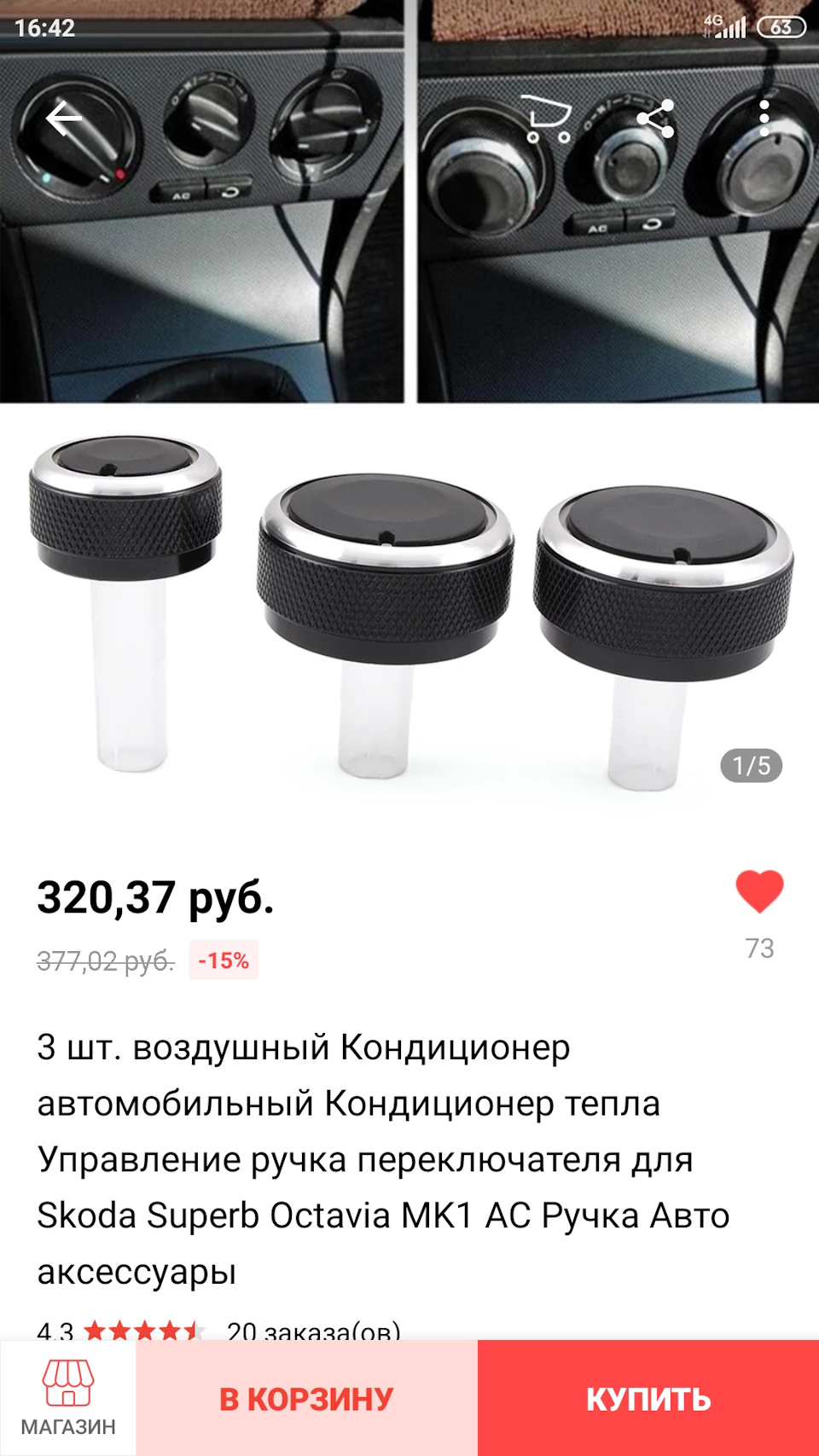Go back using the arrow icon
Screen dimensions: 819x1456
[64, 119]
